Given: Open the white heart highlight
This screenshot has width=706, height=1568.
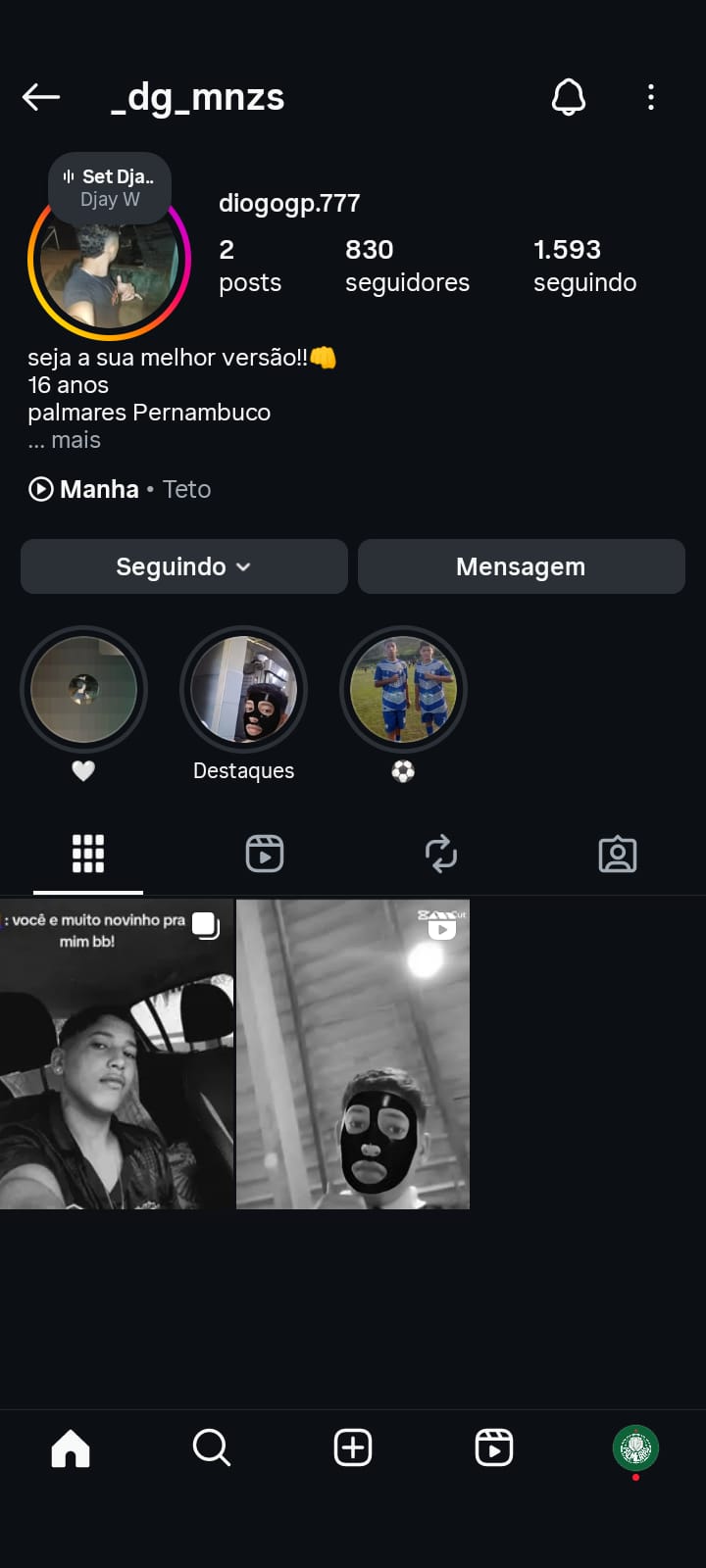Looking at the screenshot, I should tap(84, 690).
